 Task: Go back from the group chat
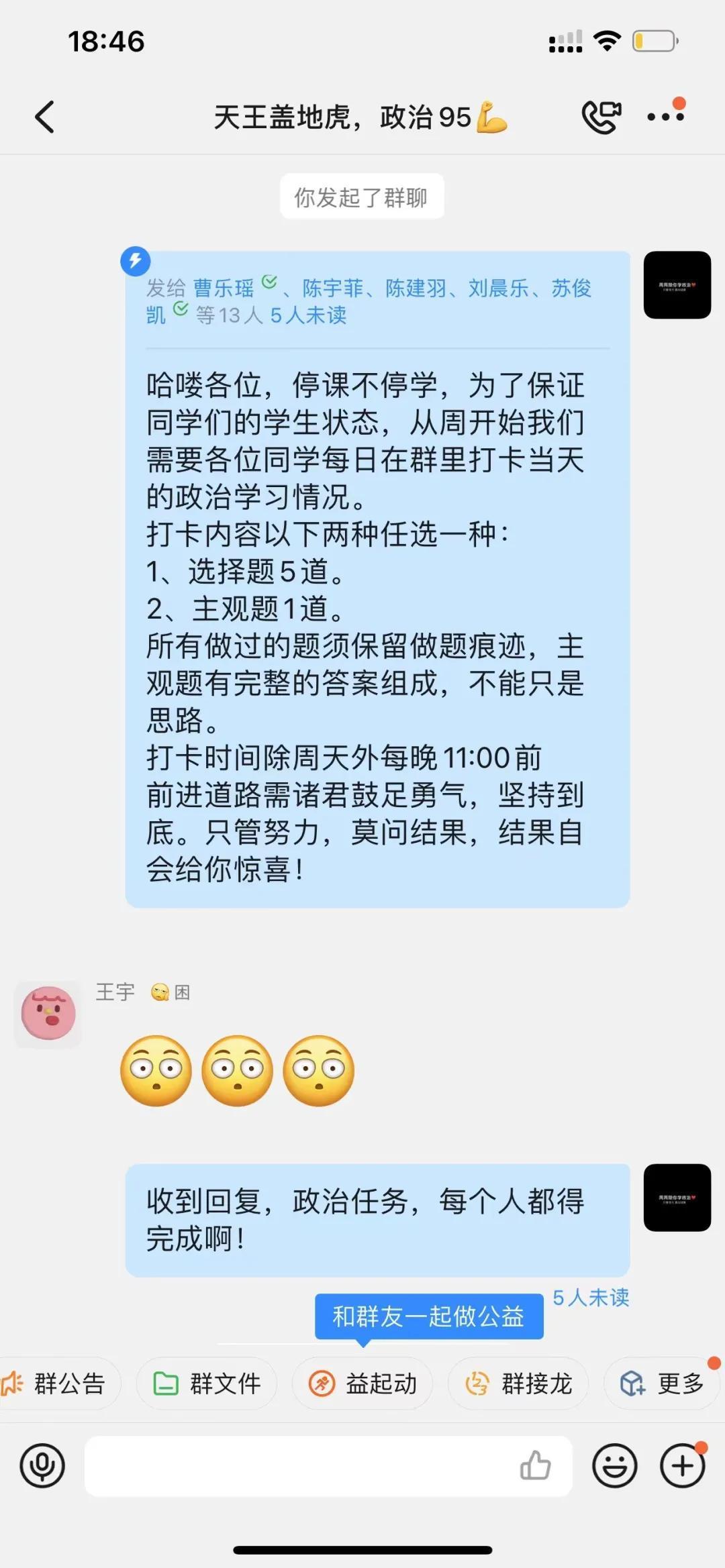point(44,117)
